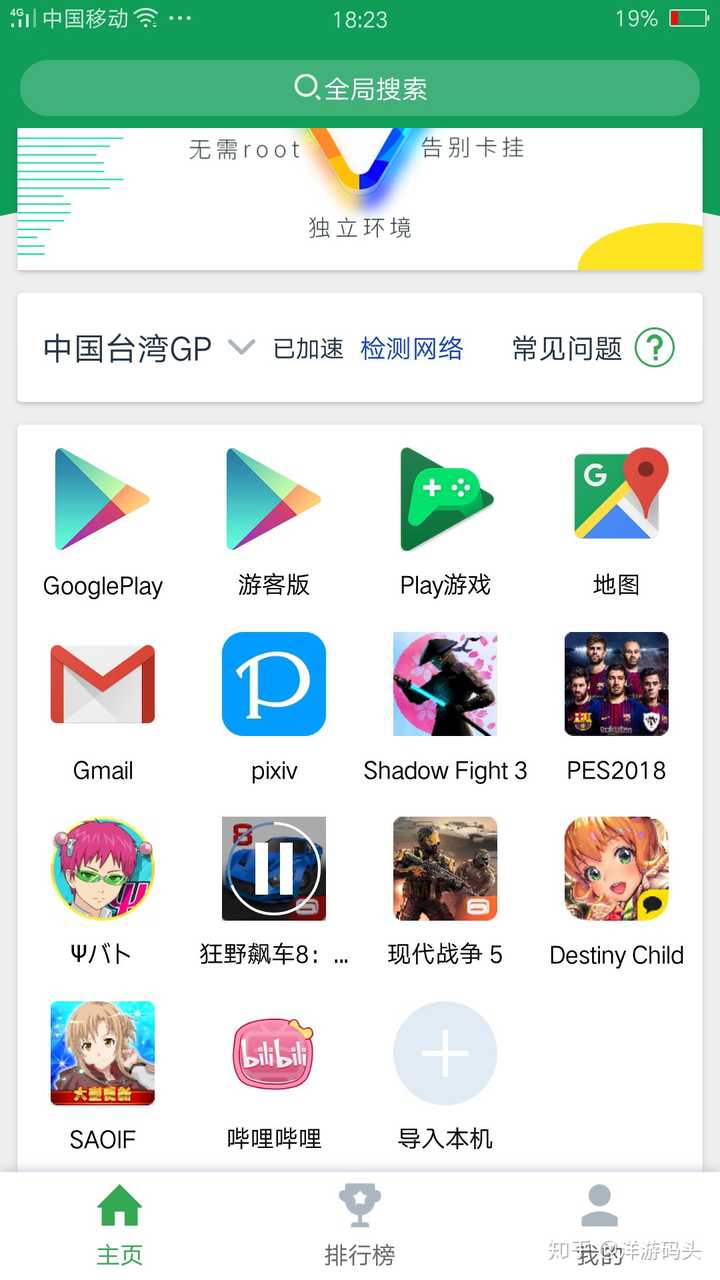Viewport: 720px width, 1280px height.
Task: Open Gmail
Action: 103,684
